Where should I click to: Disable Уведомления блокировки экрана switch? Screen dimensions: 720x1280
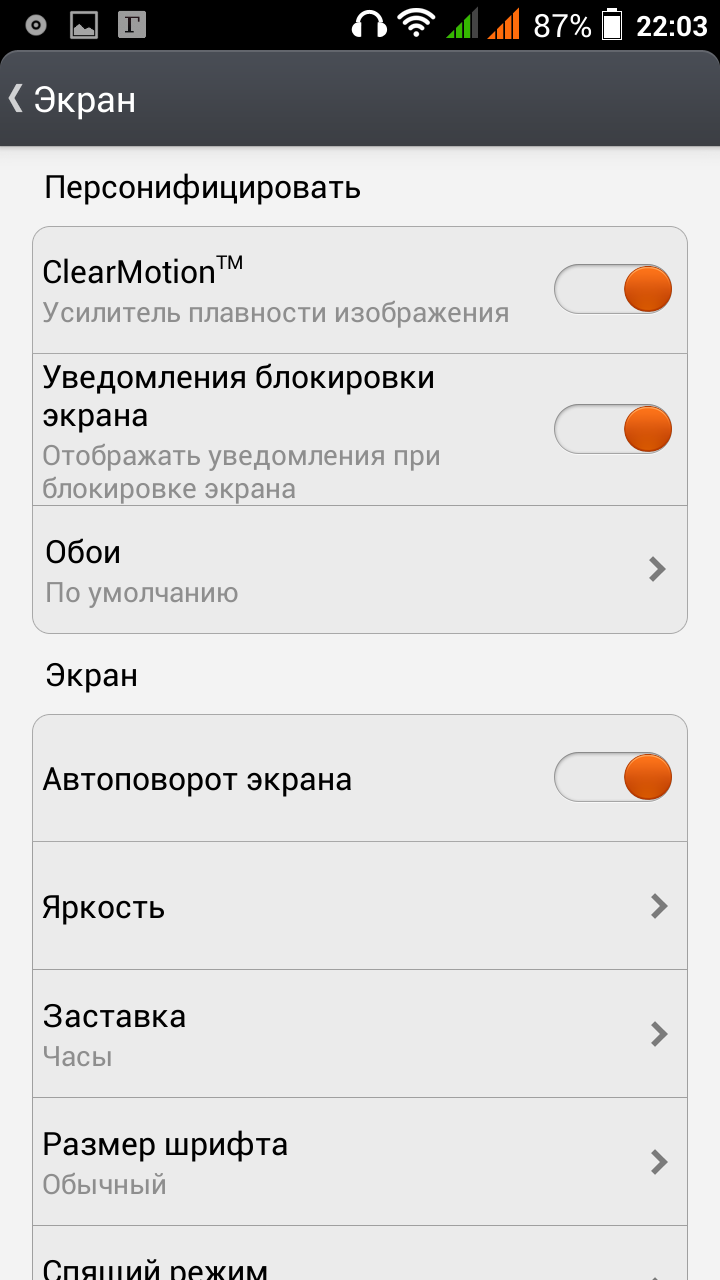coord(613,429)
